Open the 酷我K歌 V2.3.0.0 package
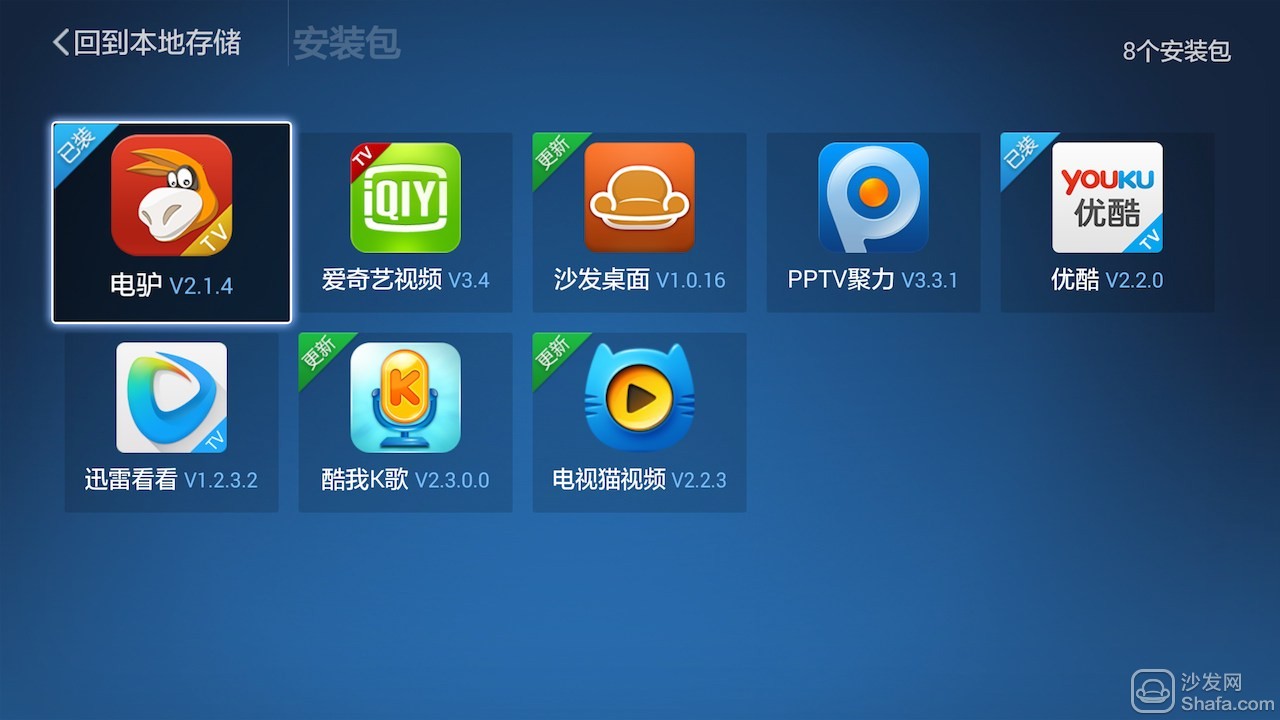This screenshot has width=1280, height=720. pyautogui.click(x=405, y=422)
